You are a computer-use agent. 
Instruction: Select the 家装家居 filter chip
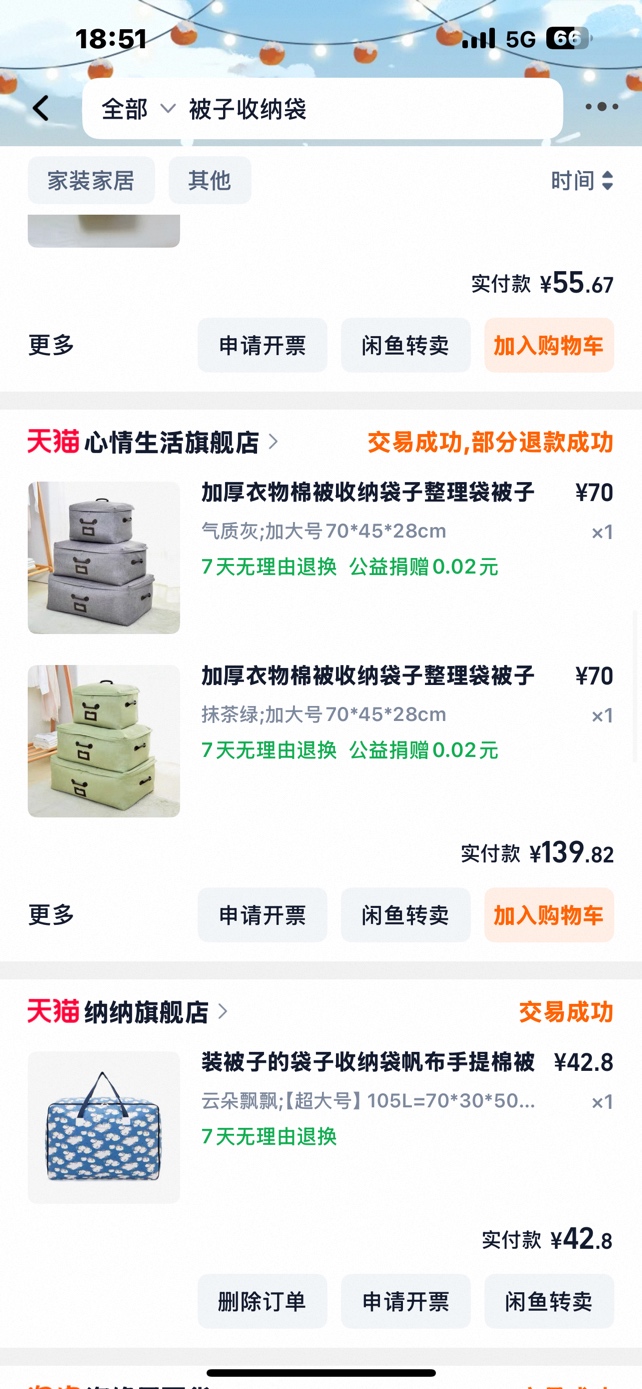click(x=91, y=180)
